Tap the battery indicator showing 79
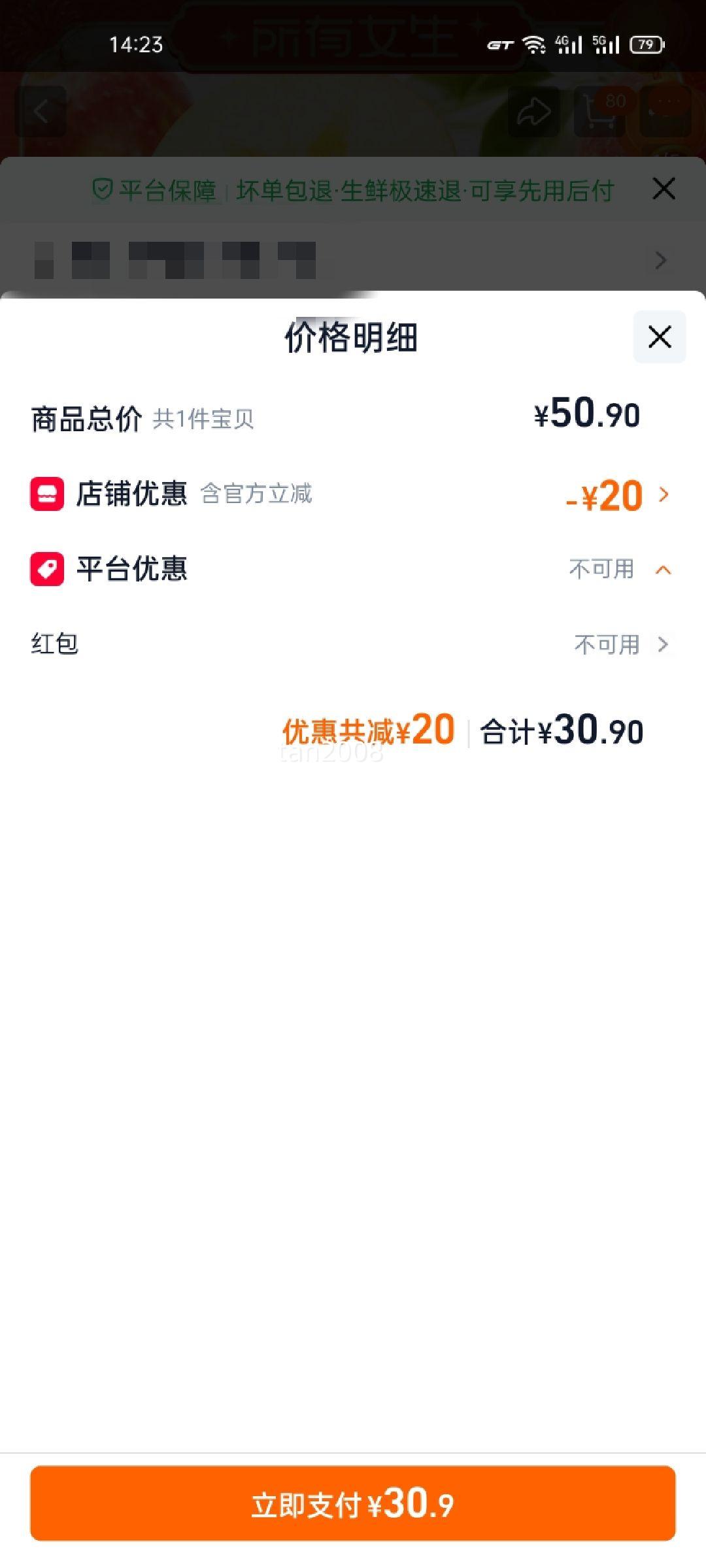Screen dimensions: 706x1568 tap(644, 46)
